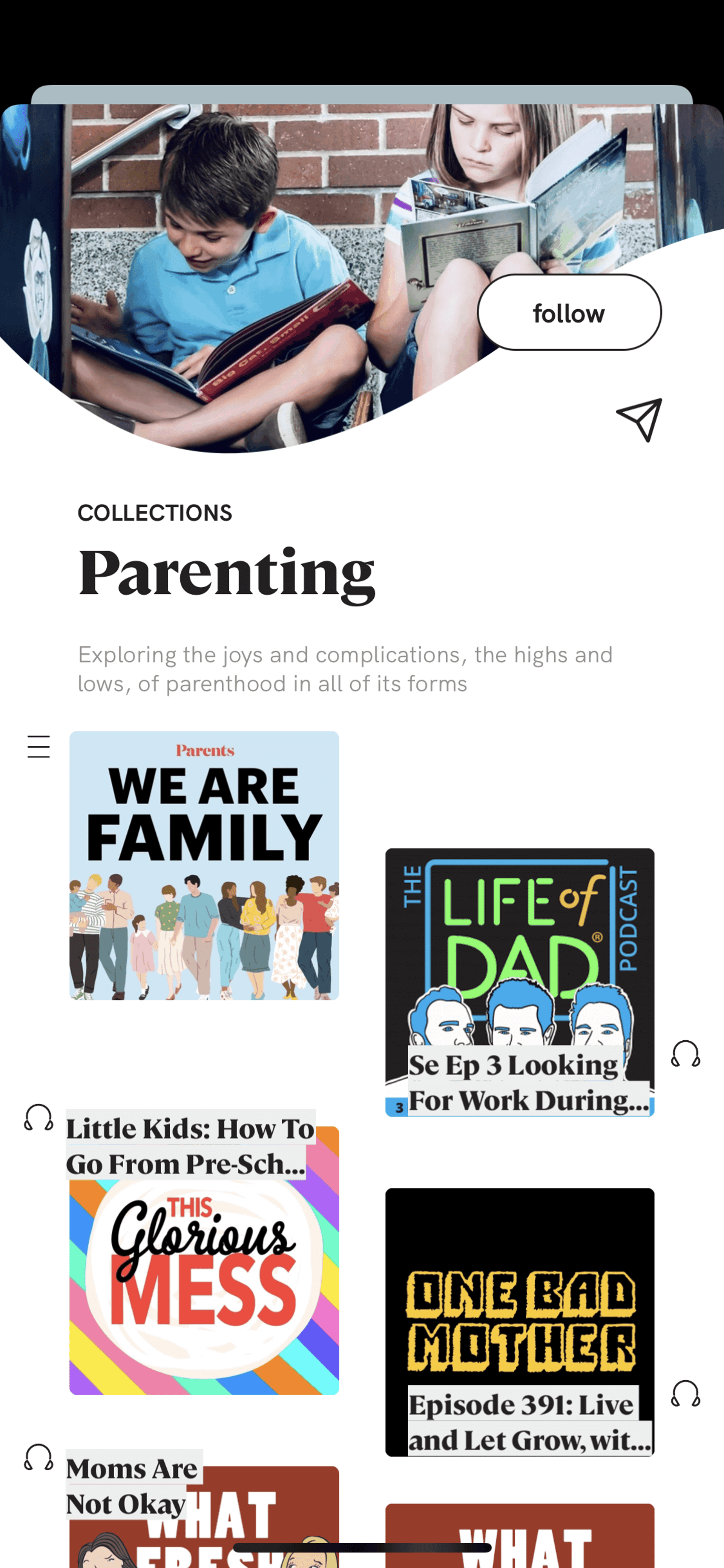Tap headphones icon next to One Bad Mother
The height and width of the screenshot is (1568, 724).
click(686, 1393)
